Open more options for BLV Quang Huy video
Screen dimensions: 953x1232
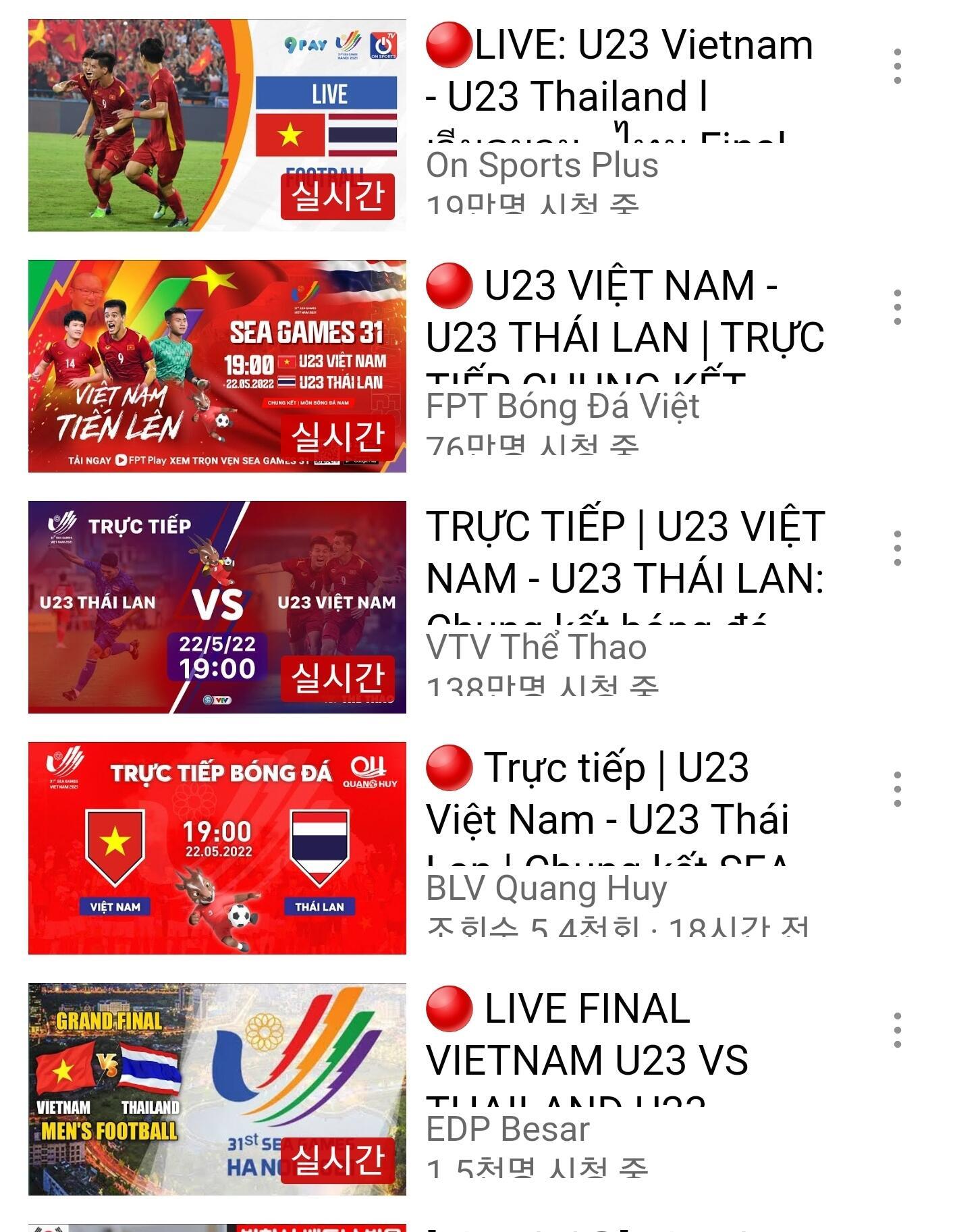tap(897, 789)
